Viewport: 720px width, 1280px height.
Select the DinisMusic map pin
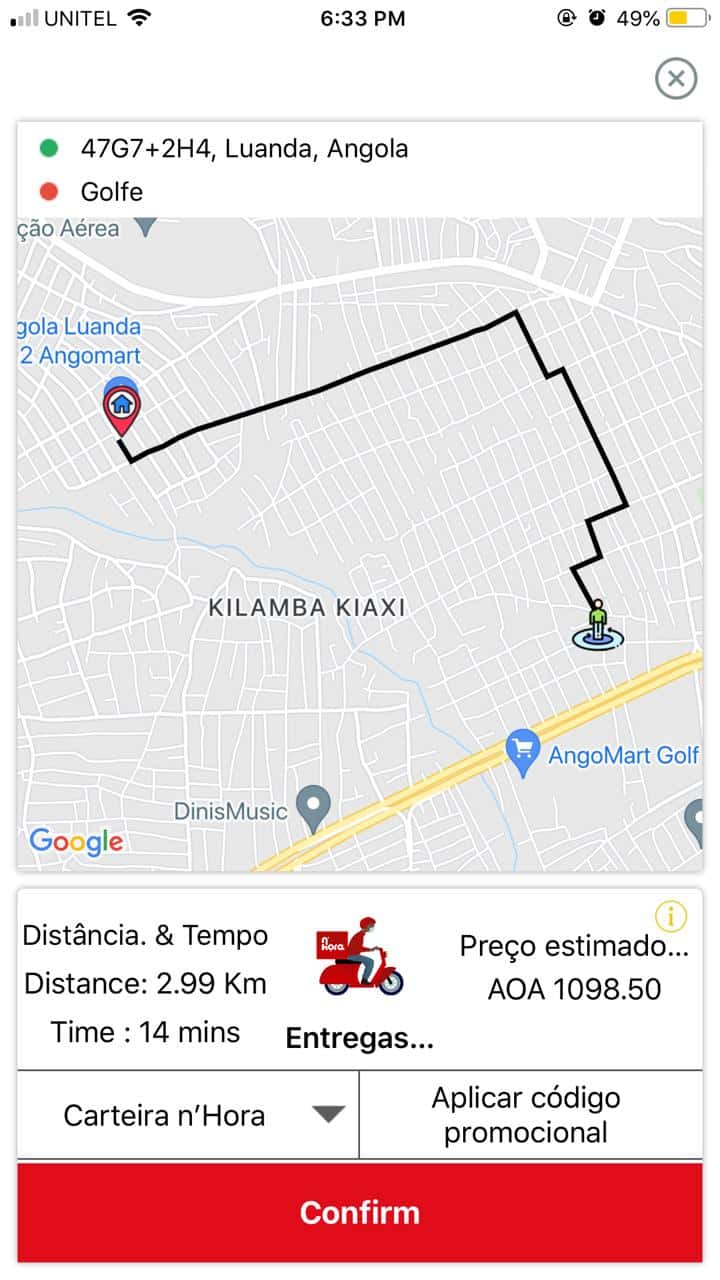[x=314, y=808]
